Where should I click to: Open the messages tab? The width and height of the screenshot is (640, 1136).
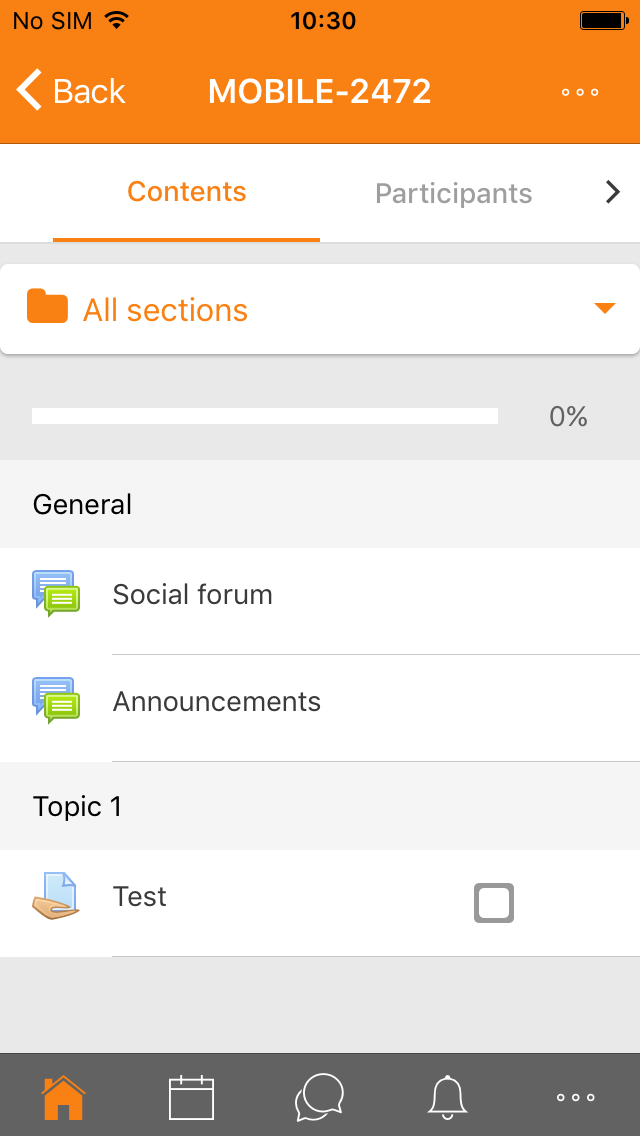pyautogui.click(x=320, y=1097)
